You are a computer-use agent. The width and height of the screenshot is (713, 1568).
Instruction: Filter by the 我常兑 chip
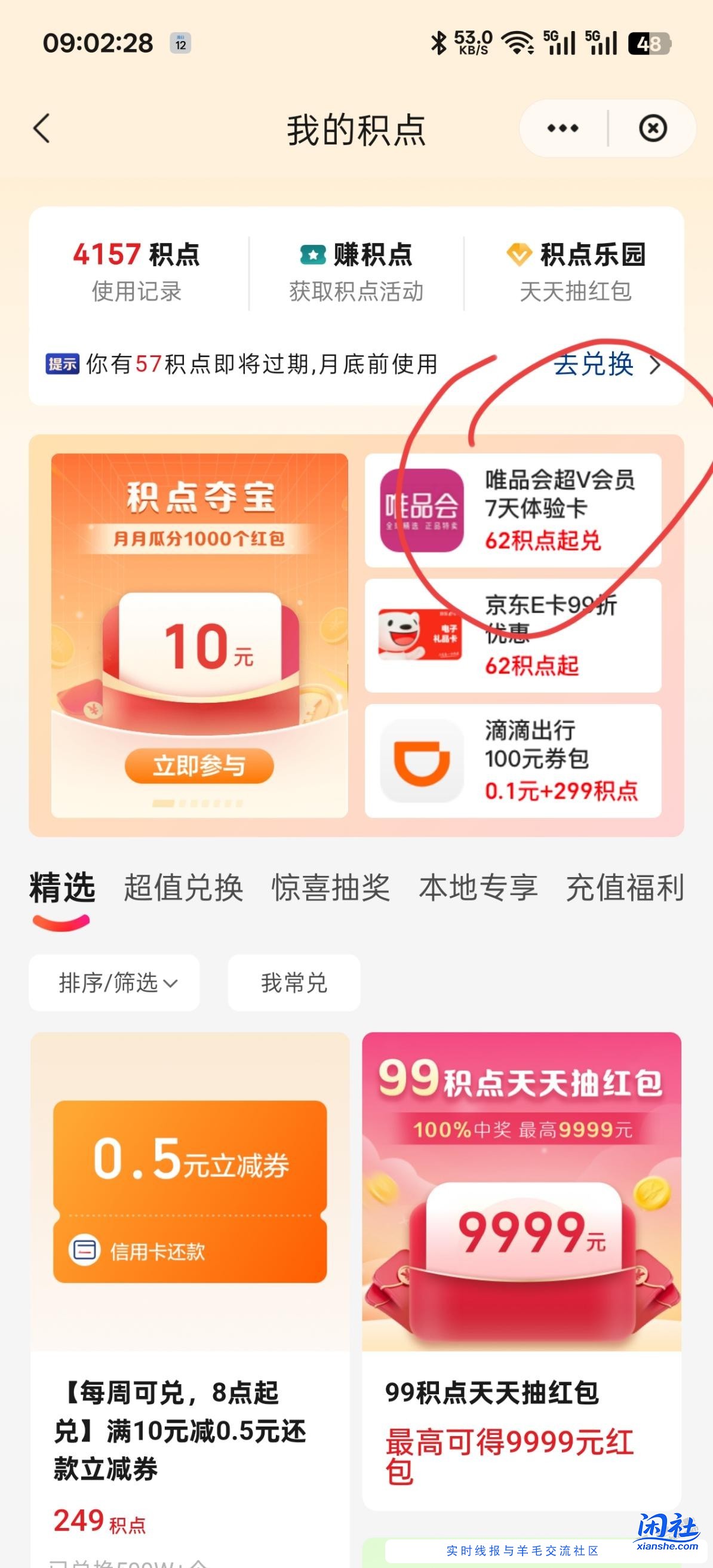pyautogui.click(x=294, y=982)
